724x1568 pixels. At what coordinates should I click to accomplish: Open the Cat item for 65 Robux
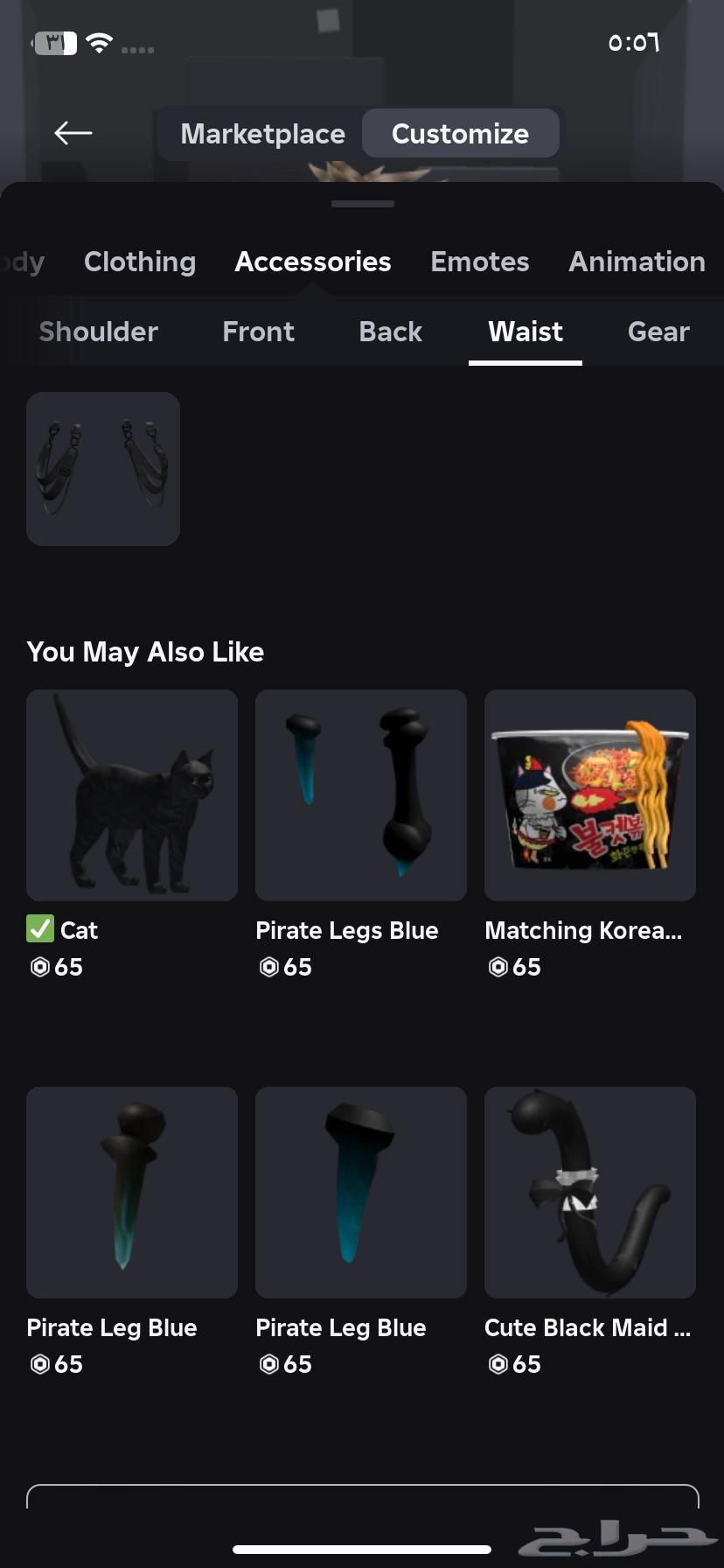[132, 795]
